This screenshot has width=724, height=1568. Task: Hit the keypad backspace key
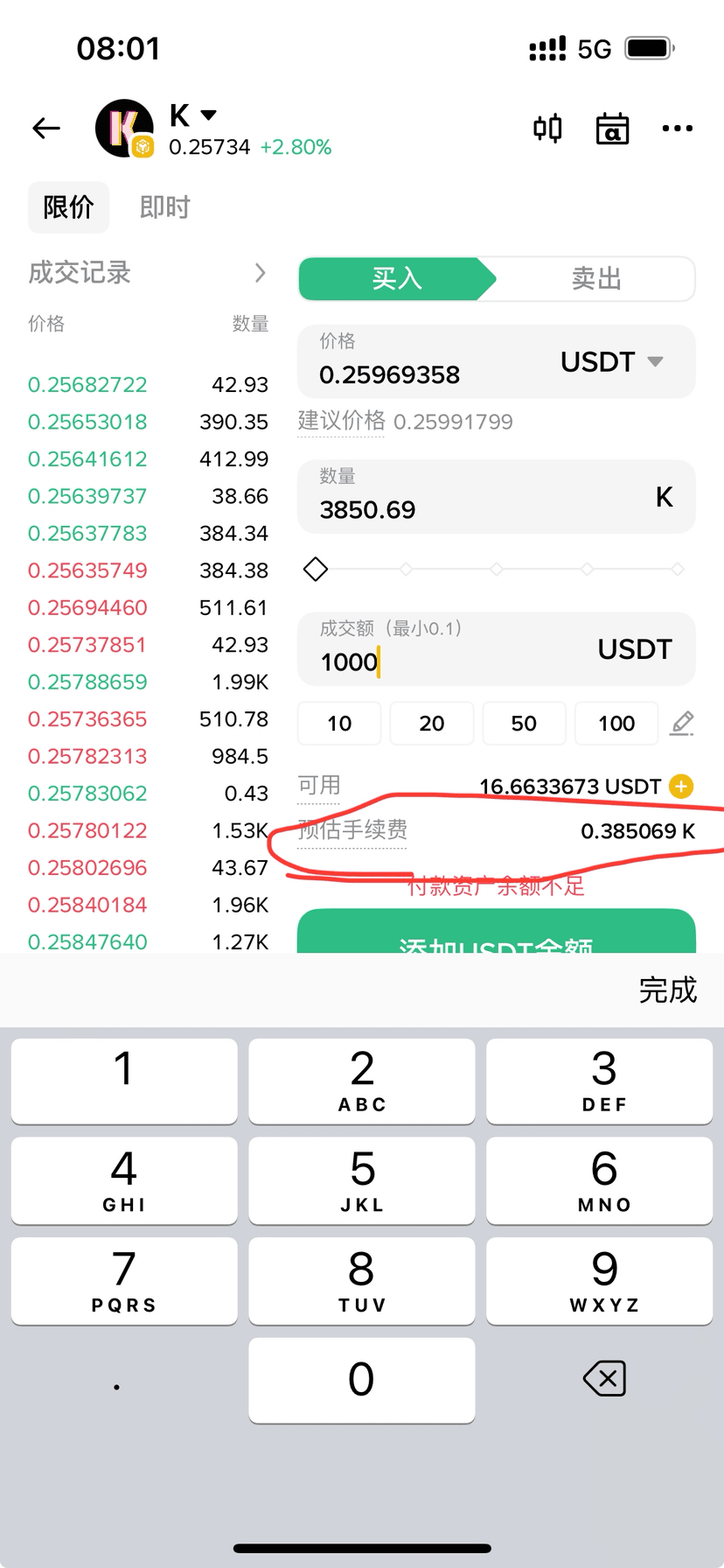coord(604,1378)
